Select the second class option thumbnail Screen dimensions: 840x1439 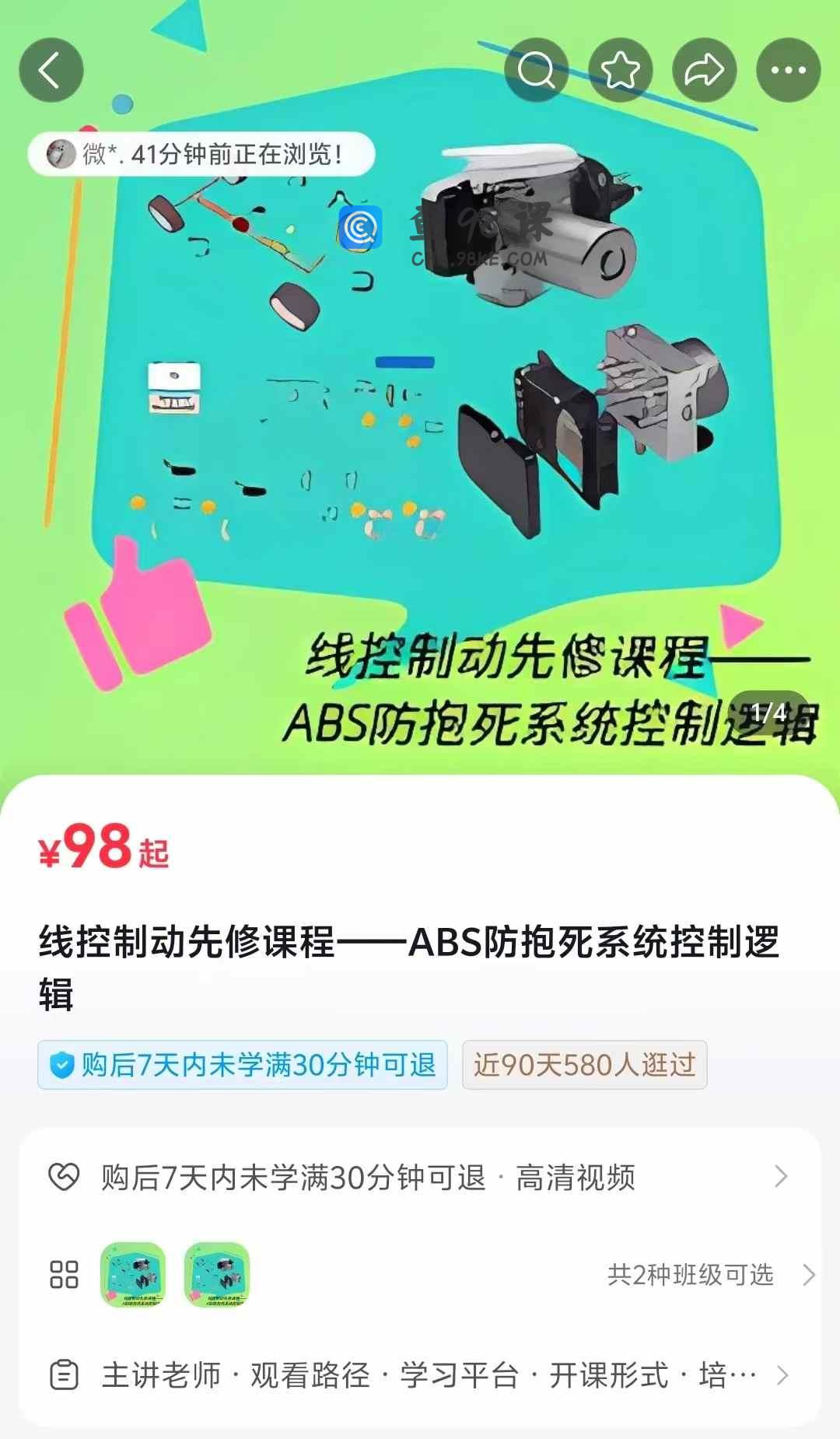click(217, 1275)
